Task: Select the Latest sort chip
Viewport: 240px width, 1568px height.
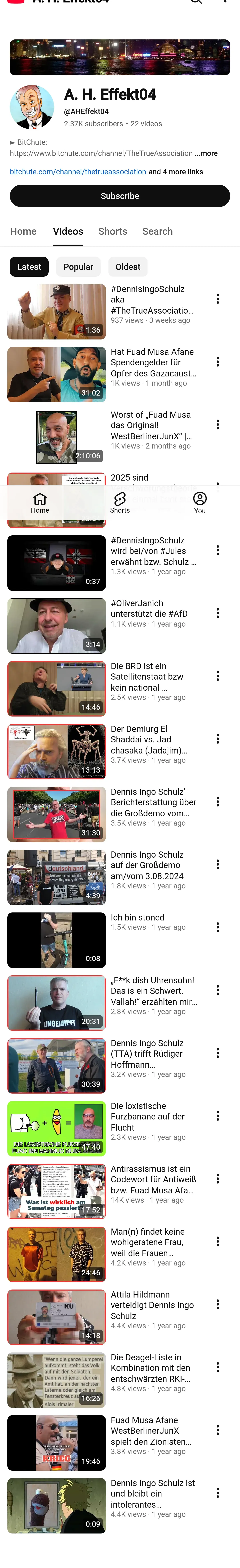Action: 29,267
